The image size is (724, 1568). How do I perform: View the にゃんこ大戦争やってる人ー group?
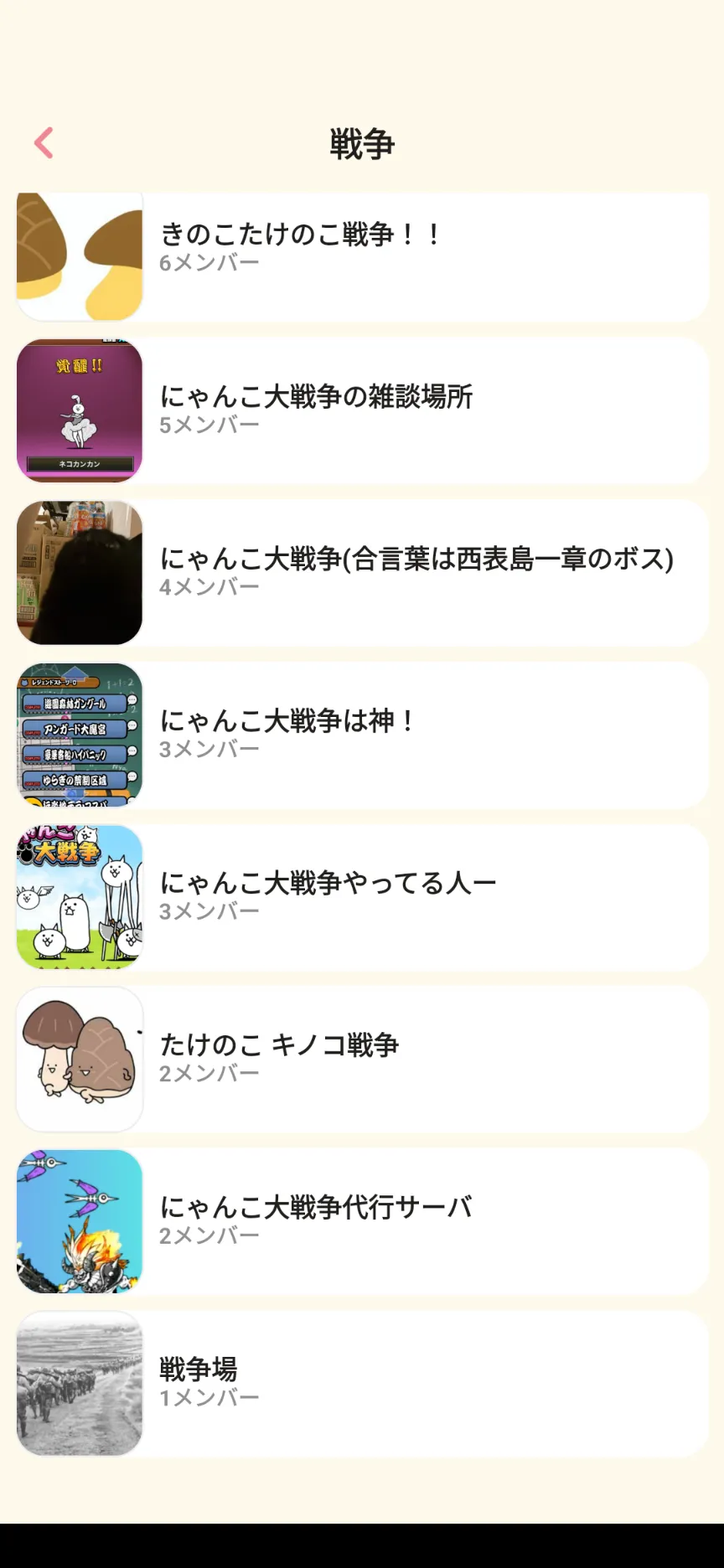tap(362, 897)
